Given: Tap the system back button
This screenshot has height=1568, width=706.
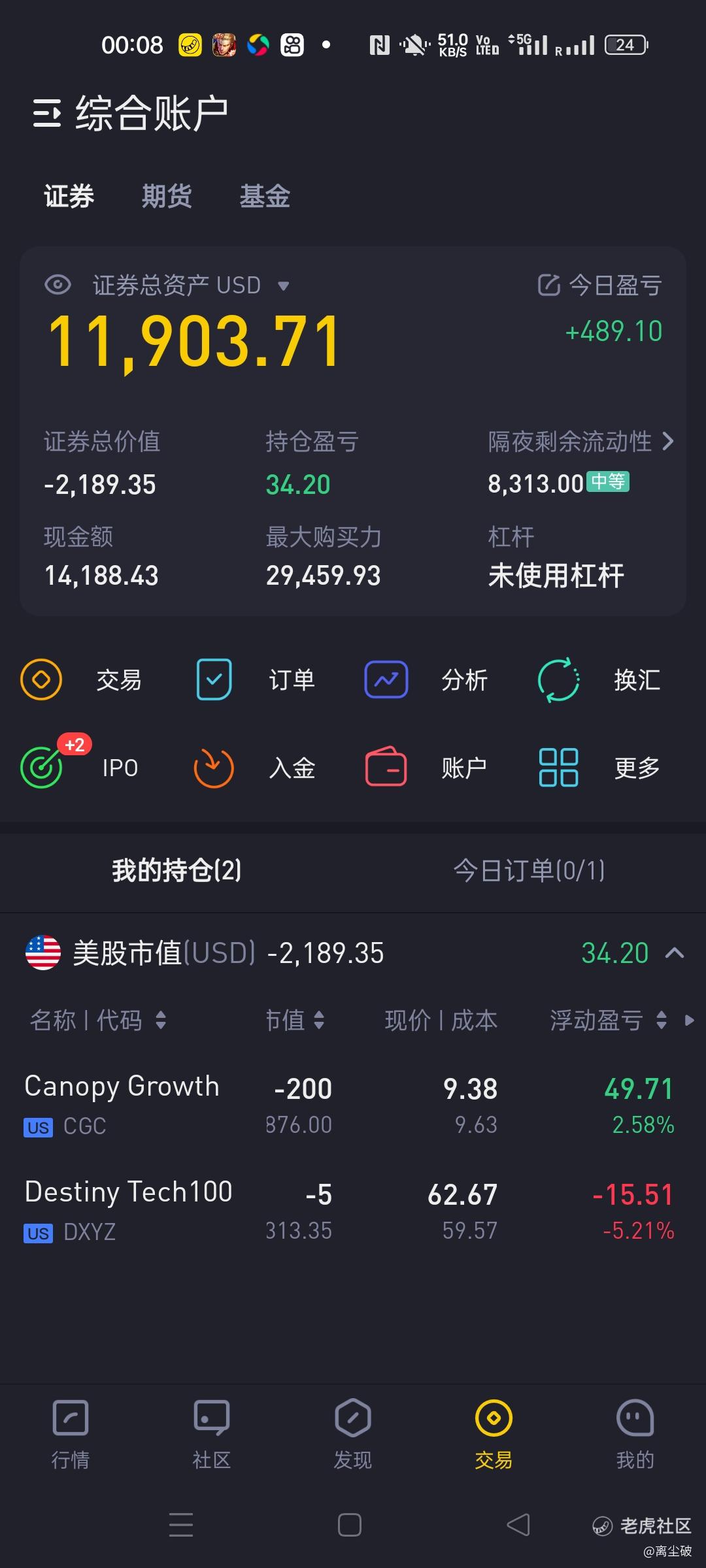Looking at the screenshot, I should 518,1525.
